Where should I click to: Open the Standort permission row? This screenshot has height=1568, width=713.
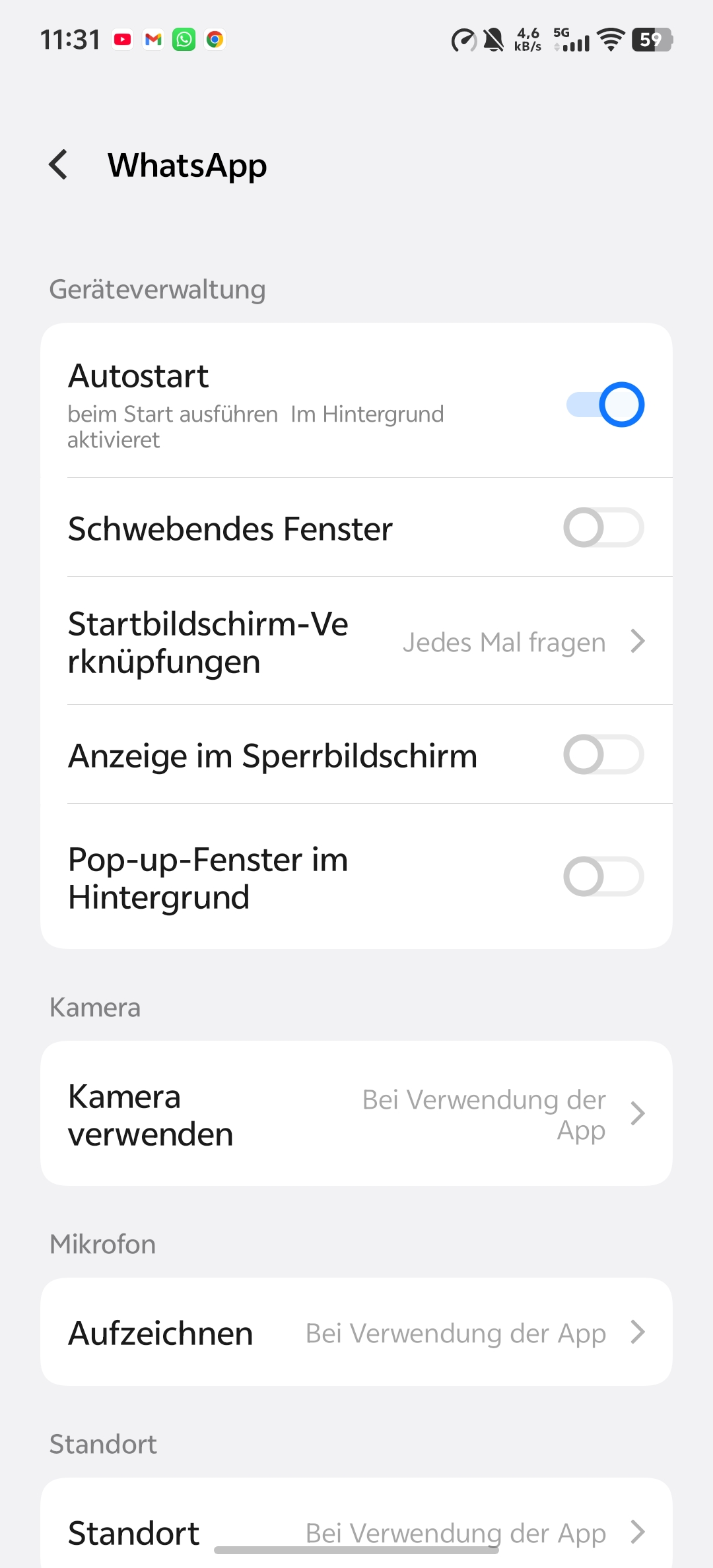point(356,1530)
